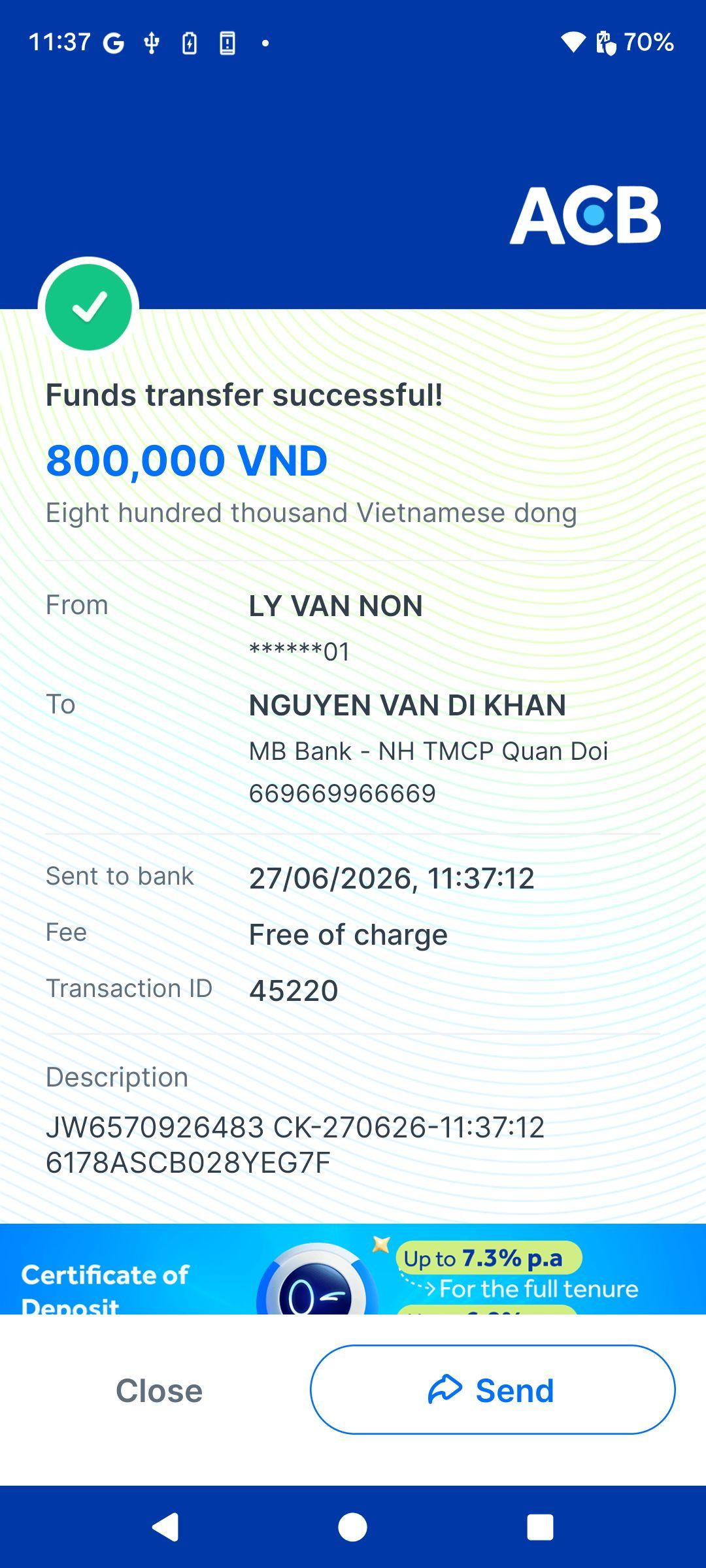Close the transfer receipt
The width and height of the screenshot is (706, 1568).
point(159,1390)
